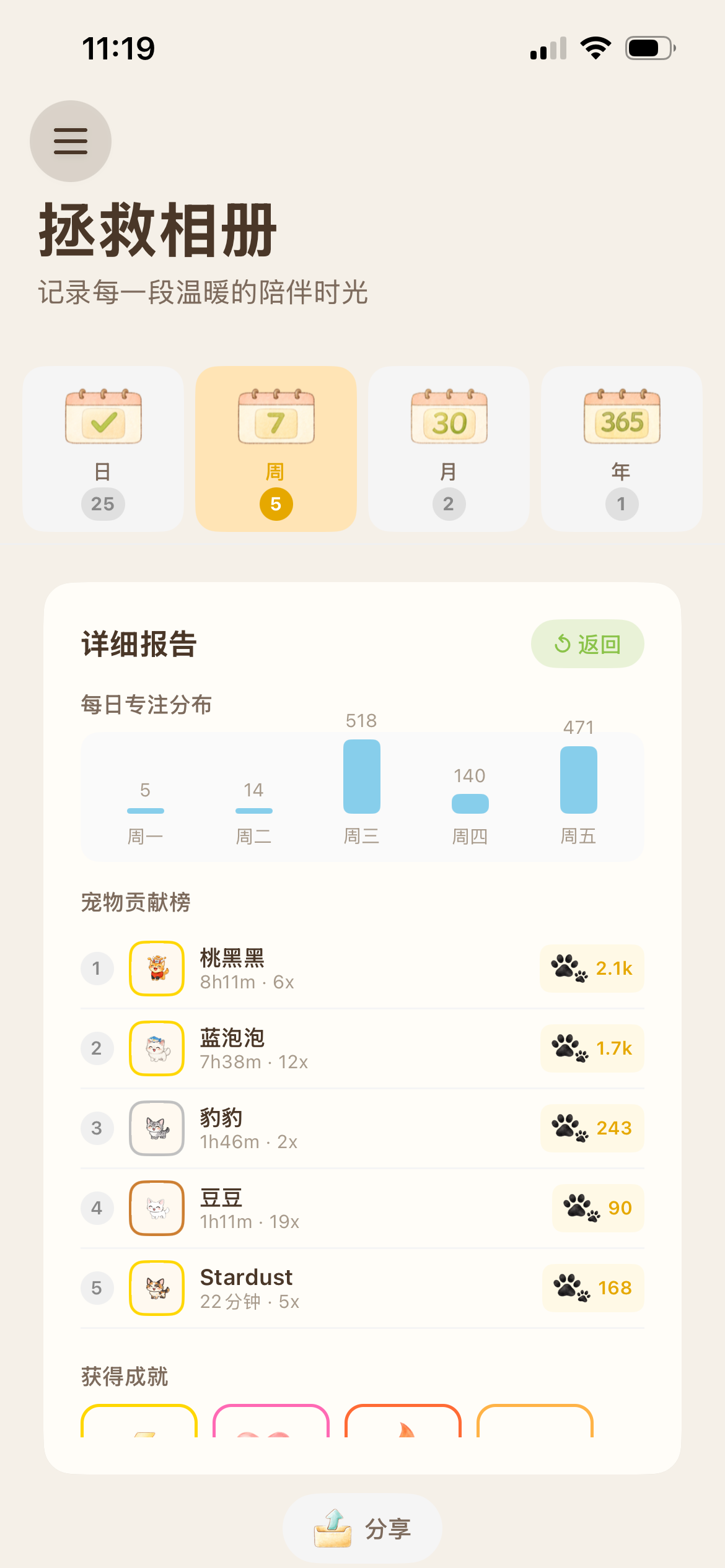Tap the paw badge showing 2.1k
This screenshot has height=1568, width=725.
[x=591, y=969]
